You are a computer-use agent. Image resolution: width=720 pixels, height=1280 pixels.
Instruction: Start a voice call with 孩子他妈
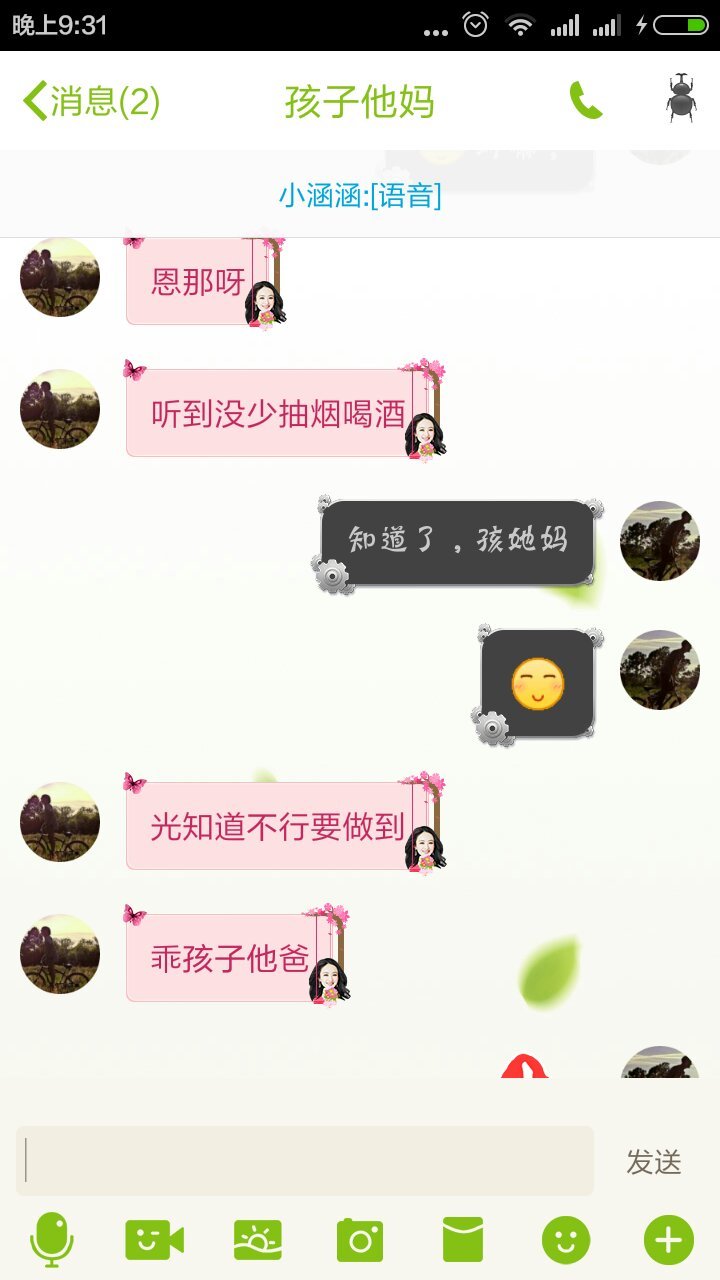[x=586, y=101]
